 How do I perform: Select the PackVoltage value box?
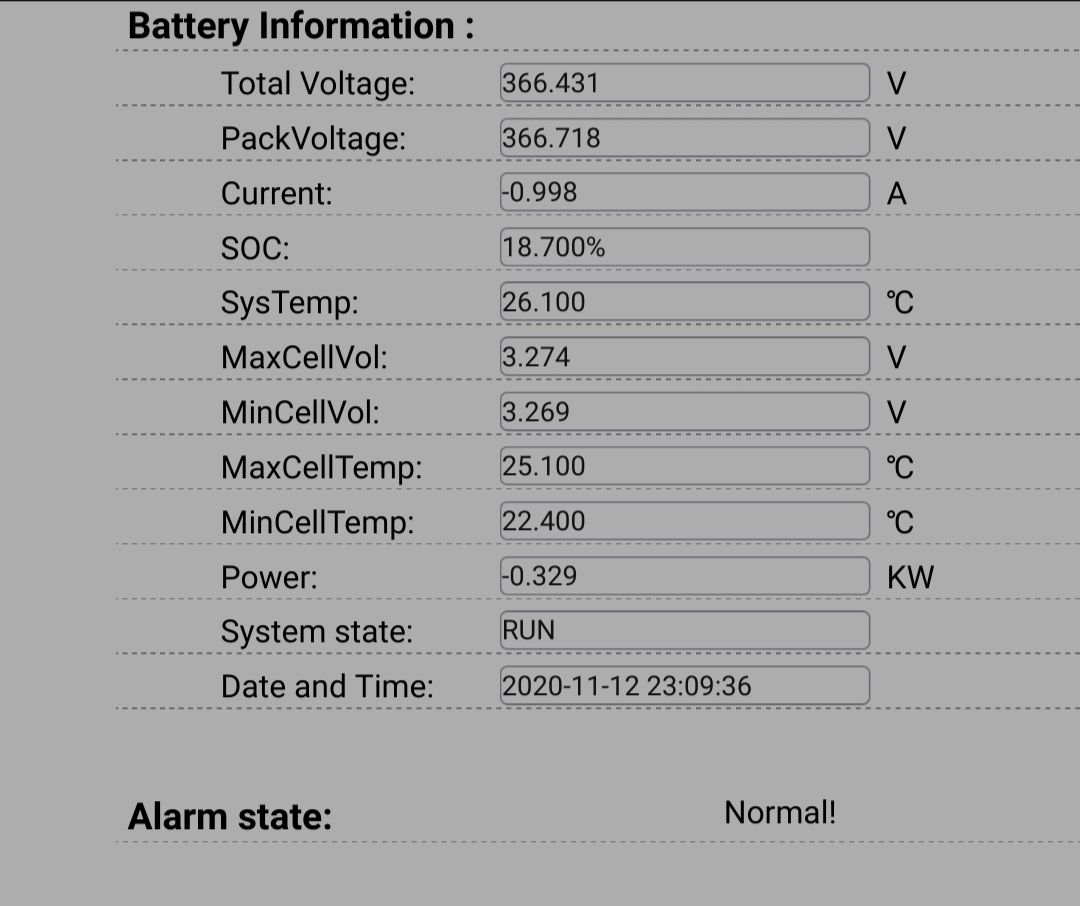pyautogui.click(x=684, y=137)
